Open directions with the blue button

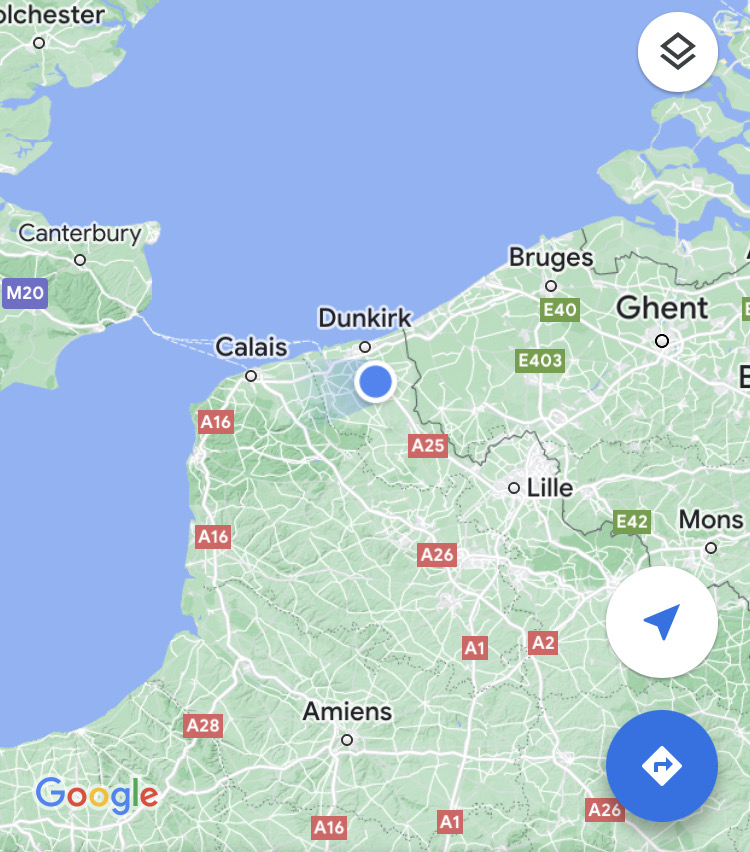tap(661, 767)
